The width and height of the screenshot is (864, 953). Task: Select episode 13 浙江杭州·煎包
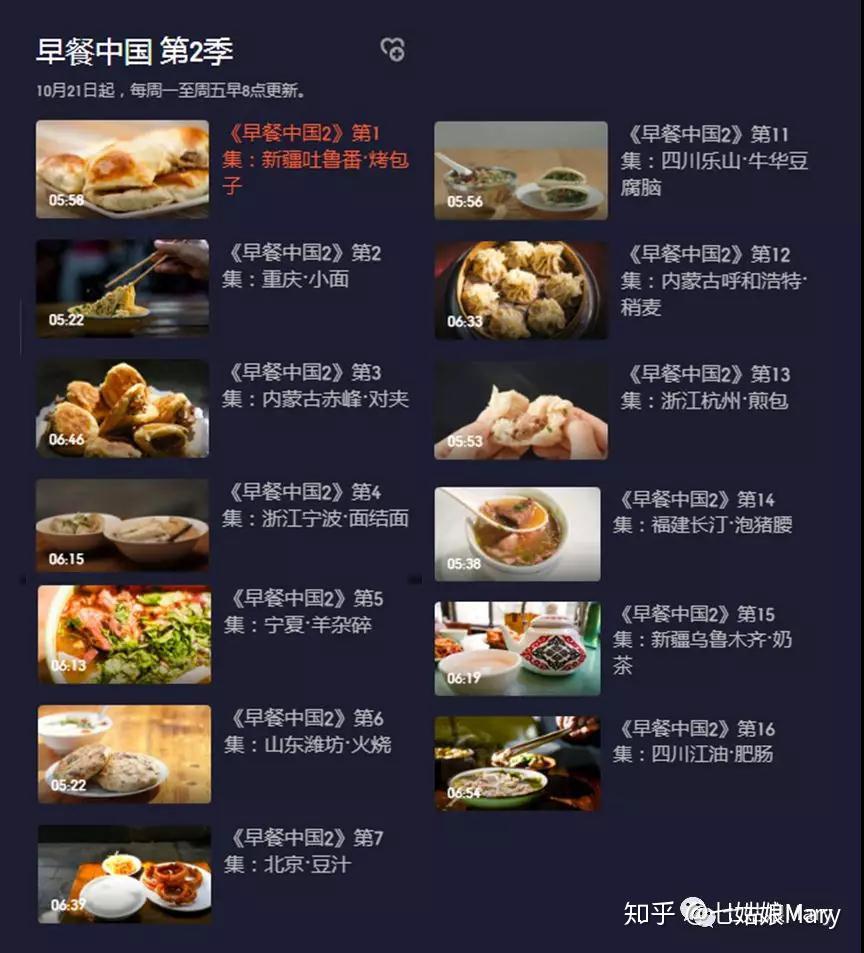coord(520,410)
